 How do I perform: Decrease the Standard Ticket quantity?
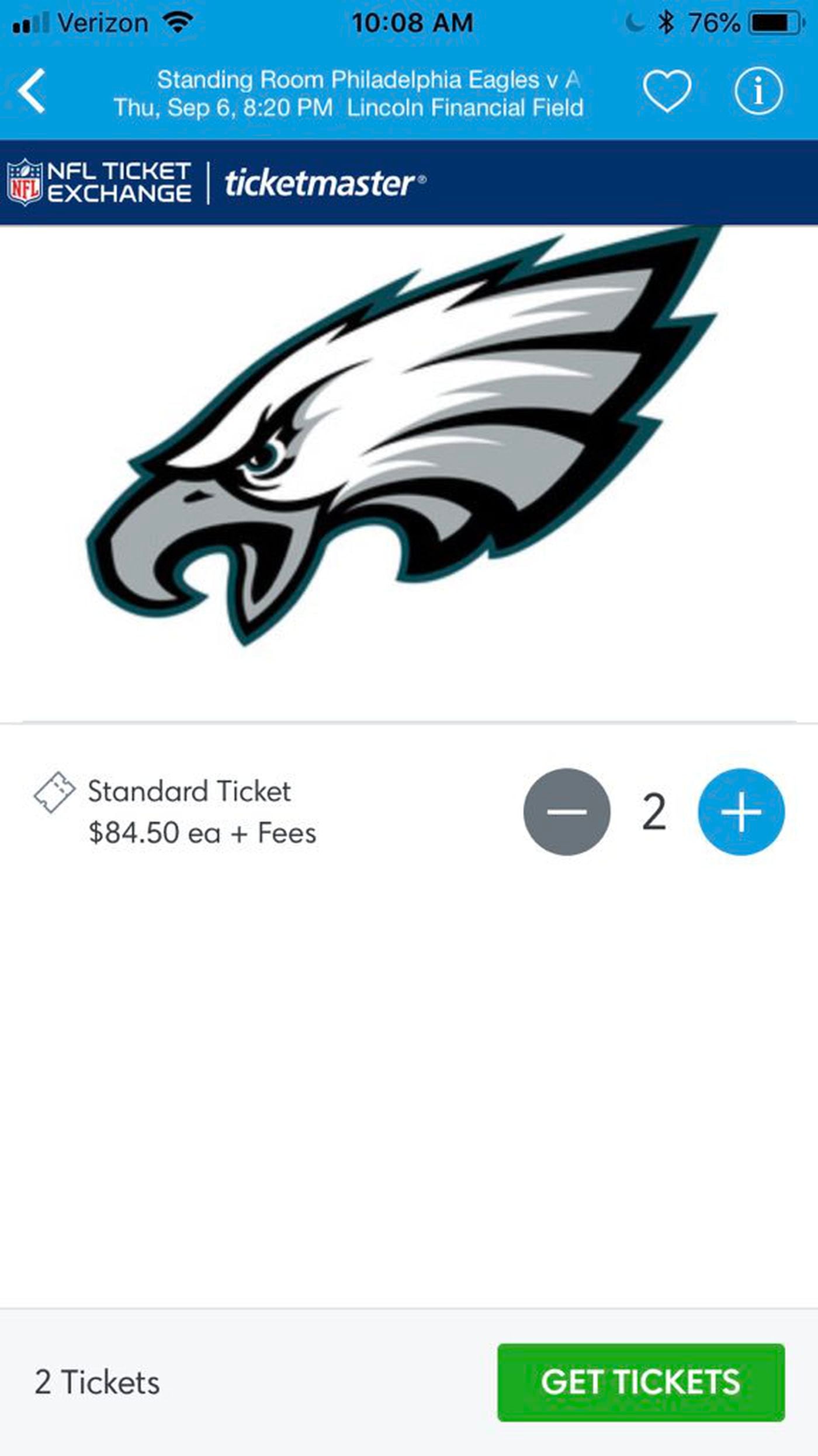[x=566, y=811]
